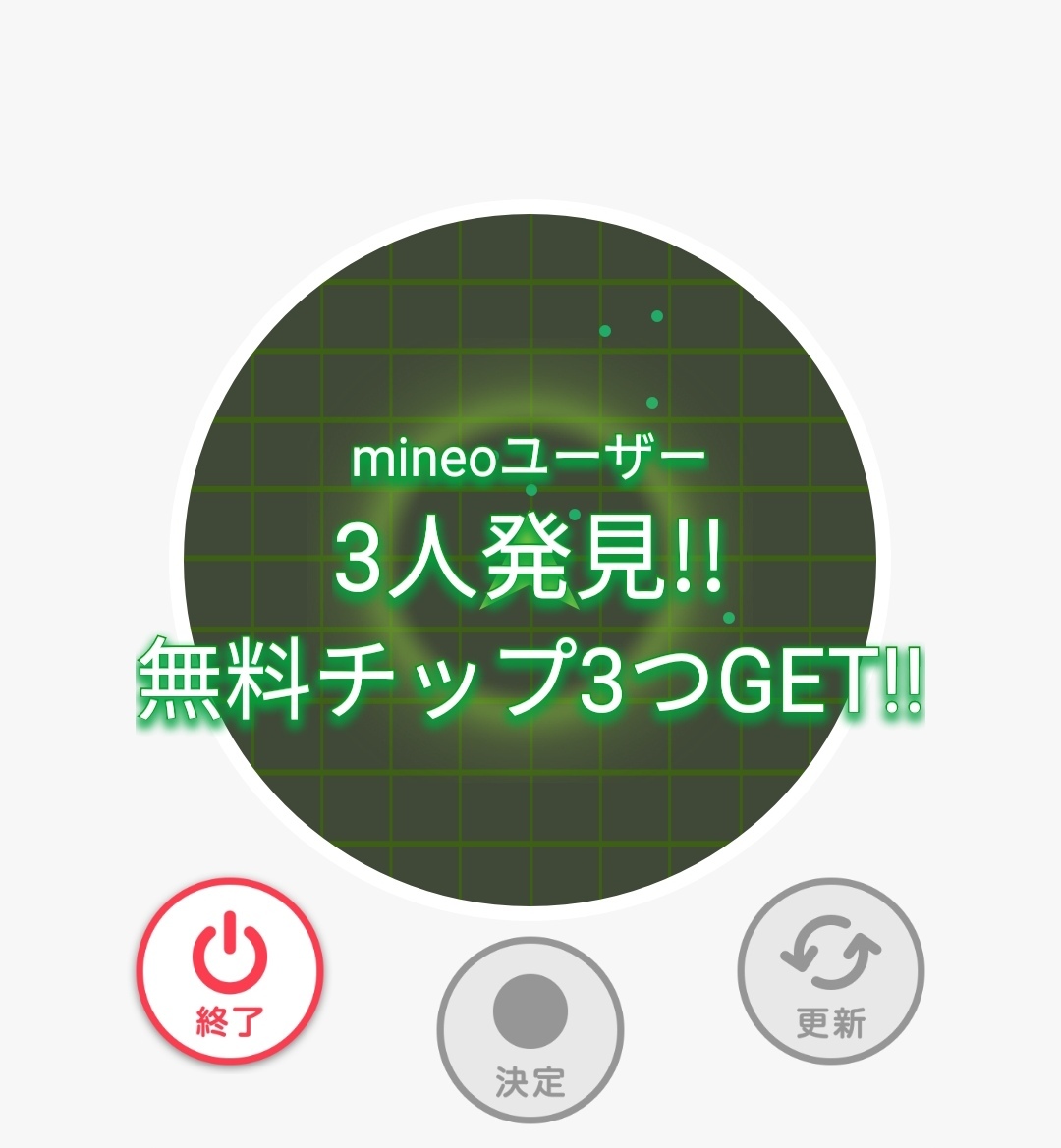1061x1148 pixels.
Task: Select the 決定 confirm button
Action: [x=530, y=1030]
